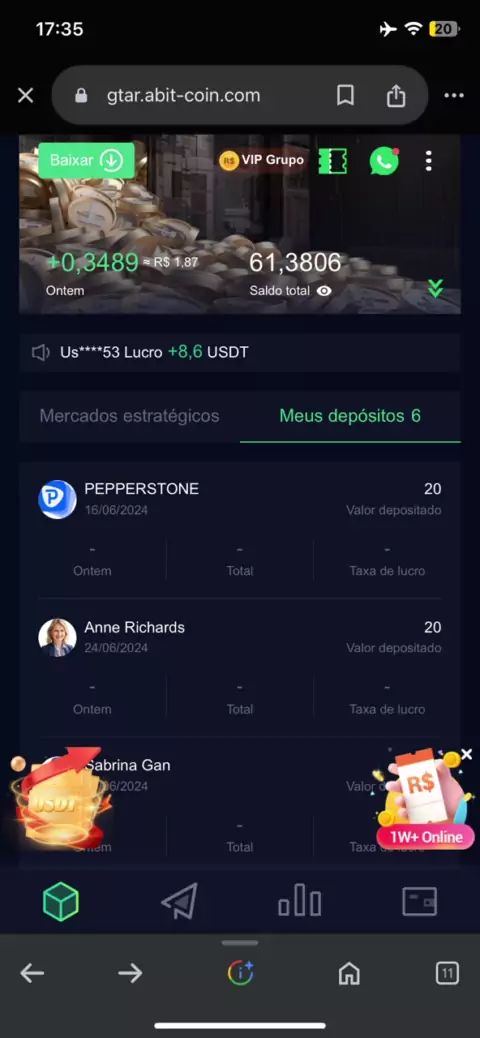Contact support via WhatsApp icon
480x1038 pixels.
point(384,161)
